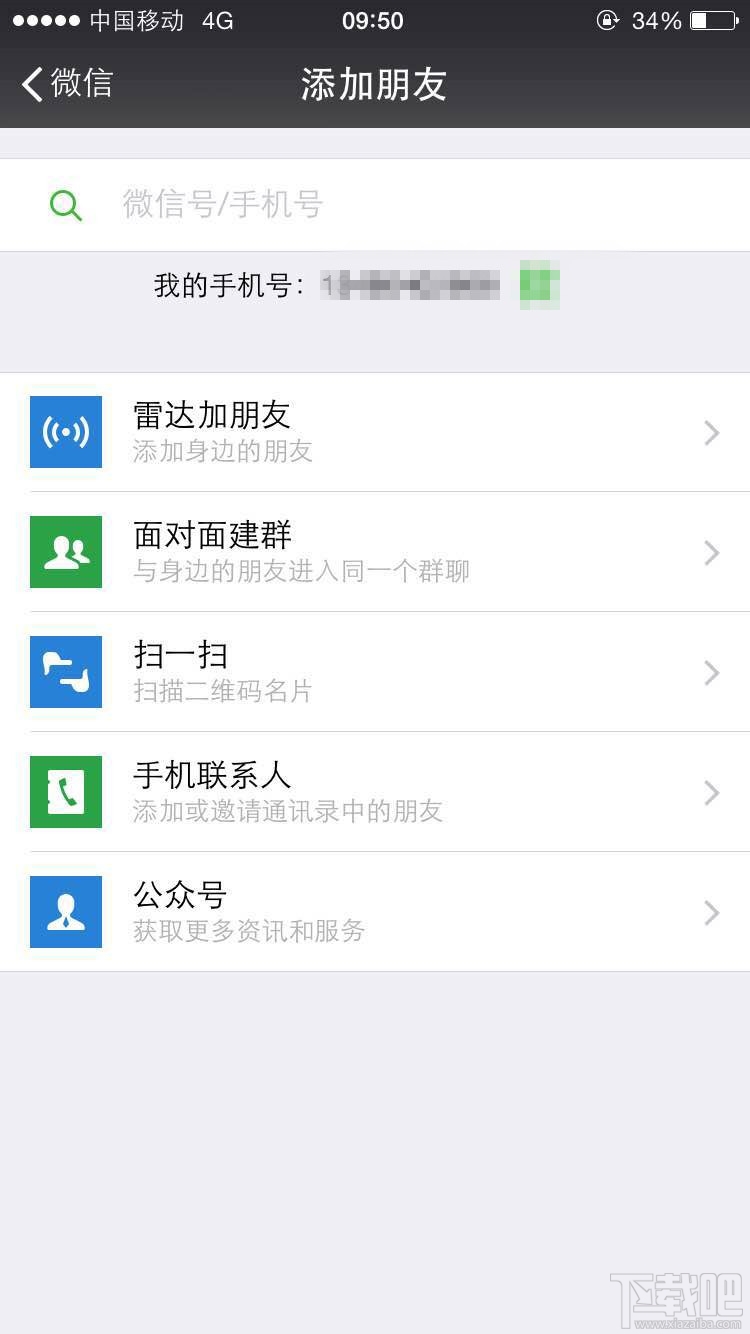Image resolution: width=750 pixels, height=1334 pixels.
Task: Open the 面对面建群 row via its arrow
Action: 711,552
